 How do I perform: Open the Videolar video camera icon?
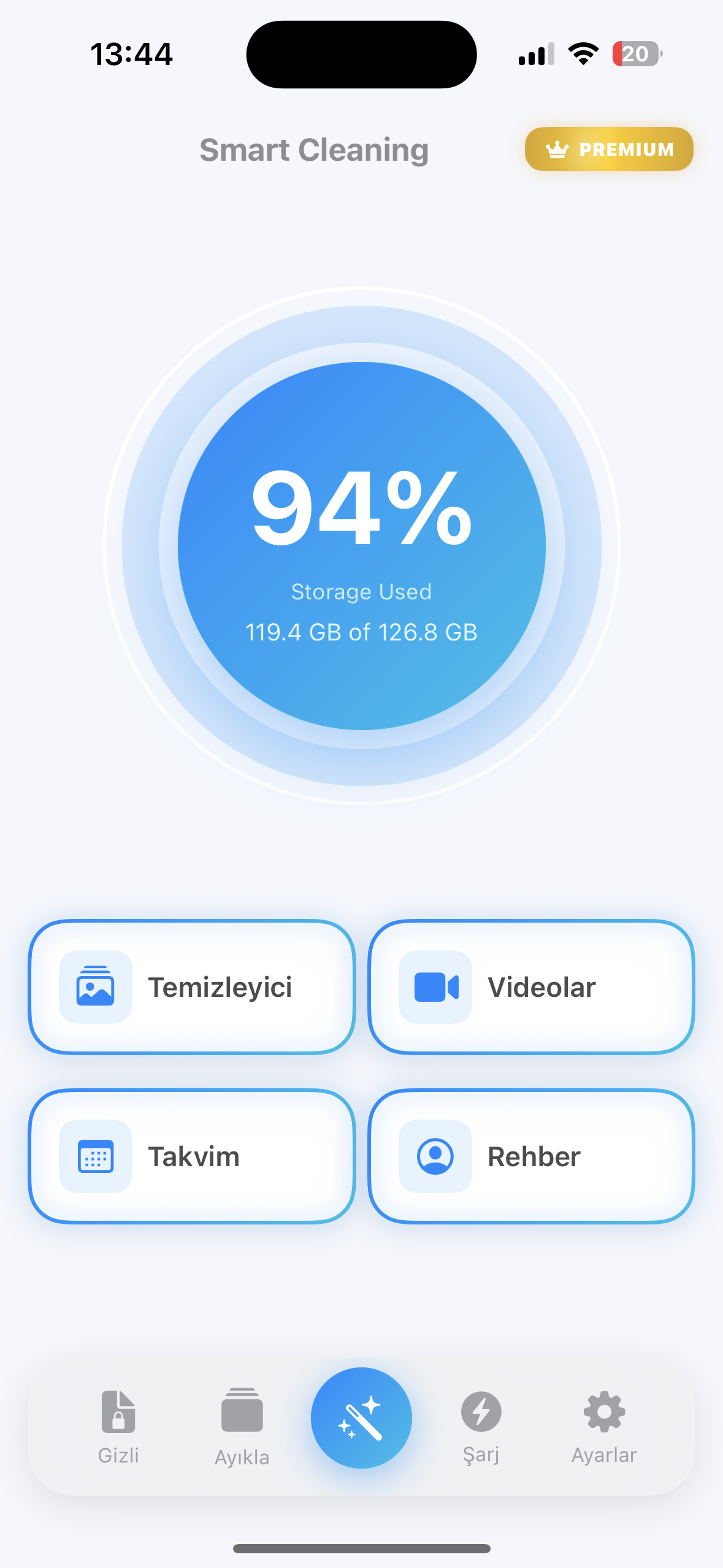tap(435, 987)
